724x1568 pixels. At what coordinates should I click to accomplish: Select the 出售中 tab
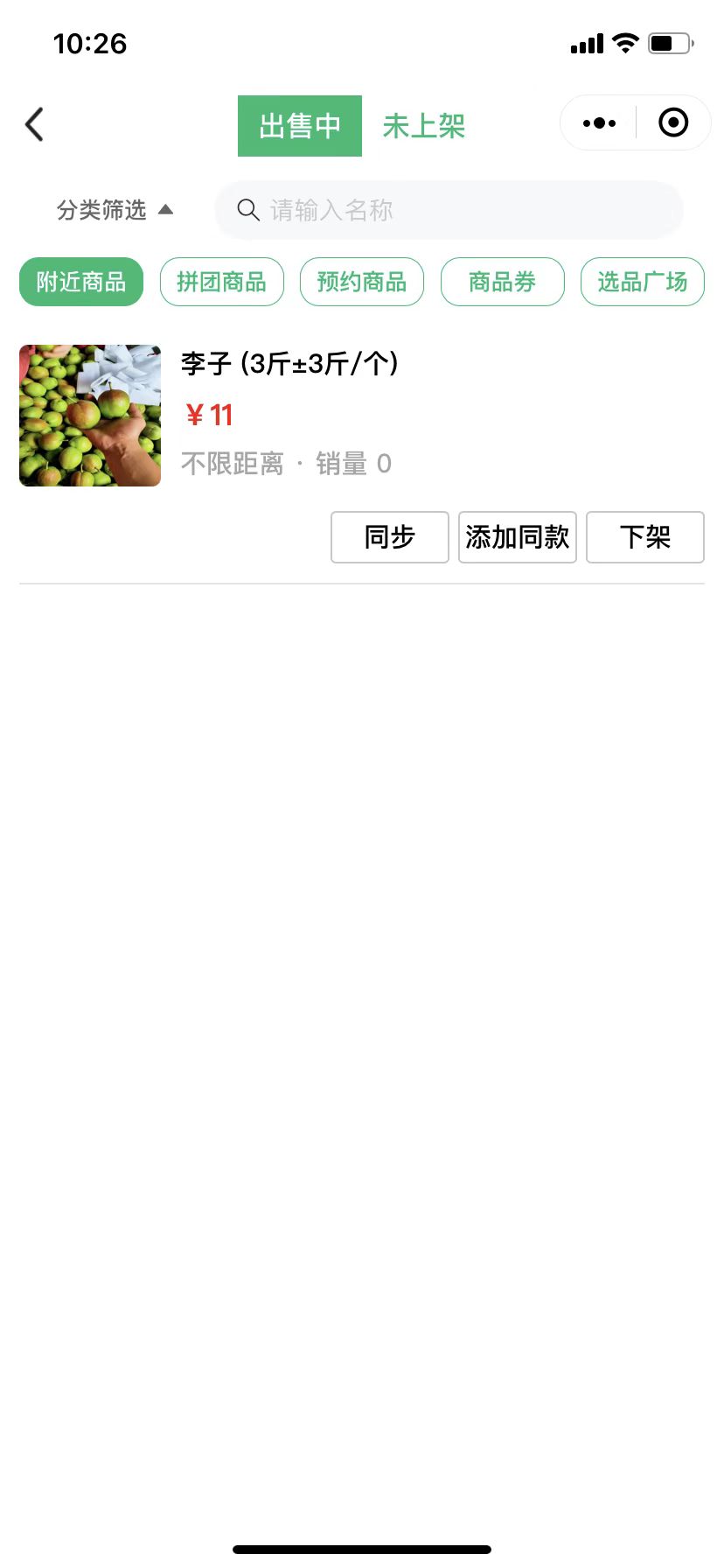tap(300, 126)
